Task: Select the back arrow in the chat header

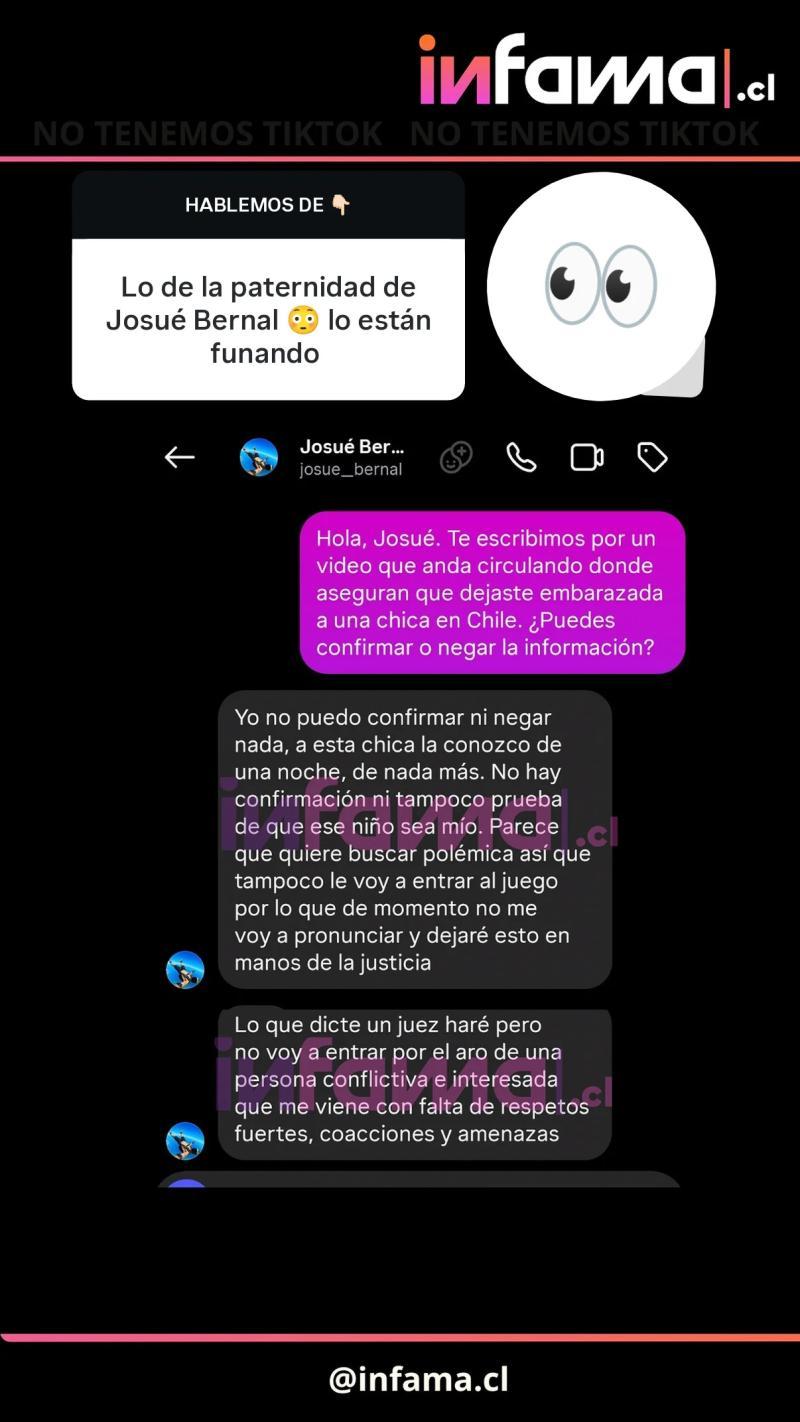Action: point(180,457)
